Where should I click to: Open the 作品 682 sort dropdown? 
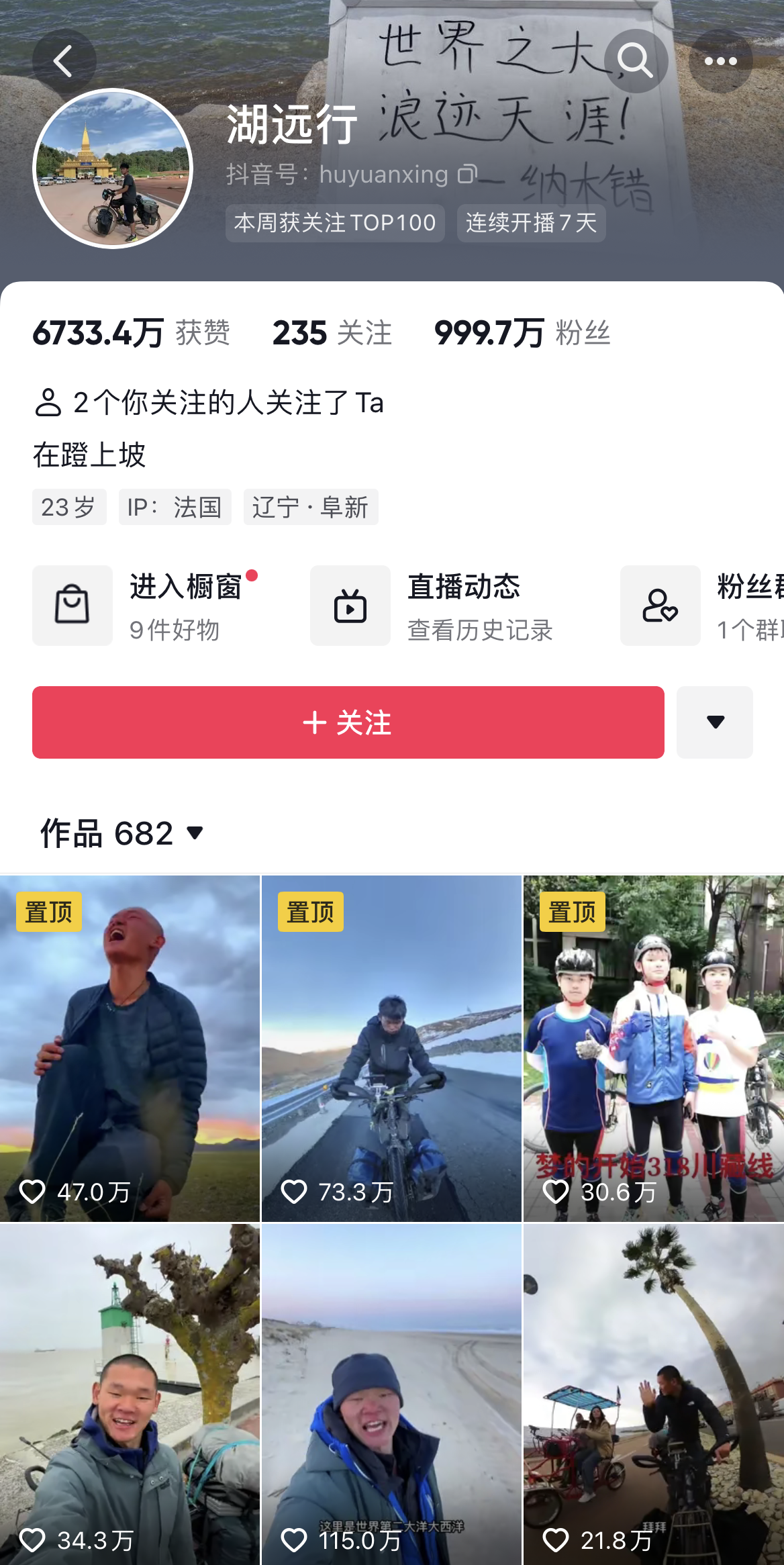coord(122,833)
